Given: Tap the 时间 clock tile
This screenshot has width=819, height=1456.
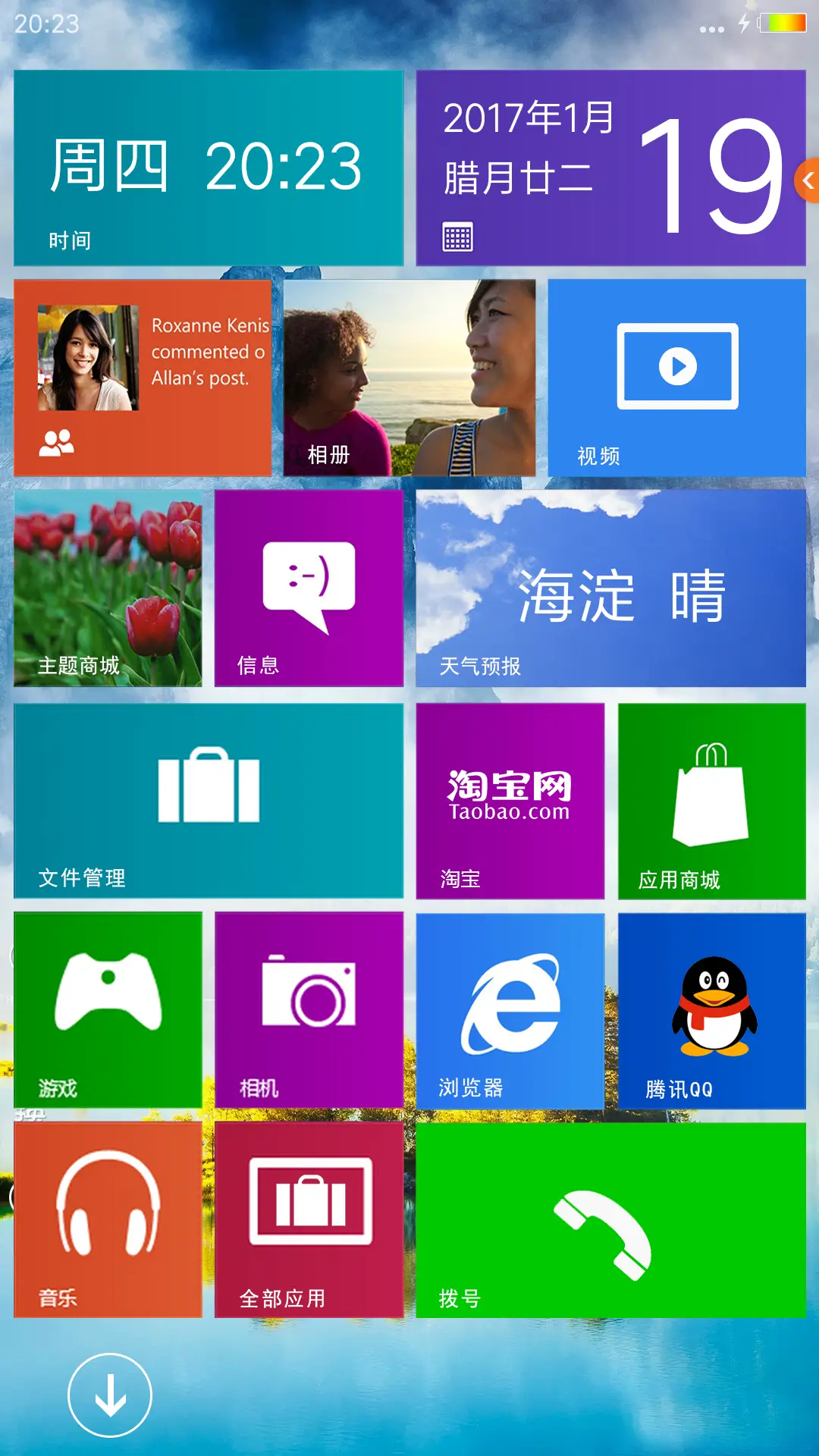Looking at the screenshot, I should [209, 165].
